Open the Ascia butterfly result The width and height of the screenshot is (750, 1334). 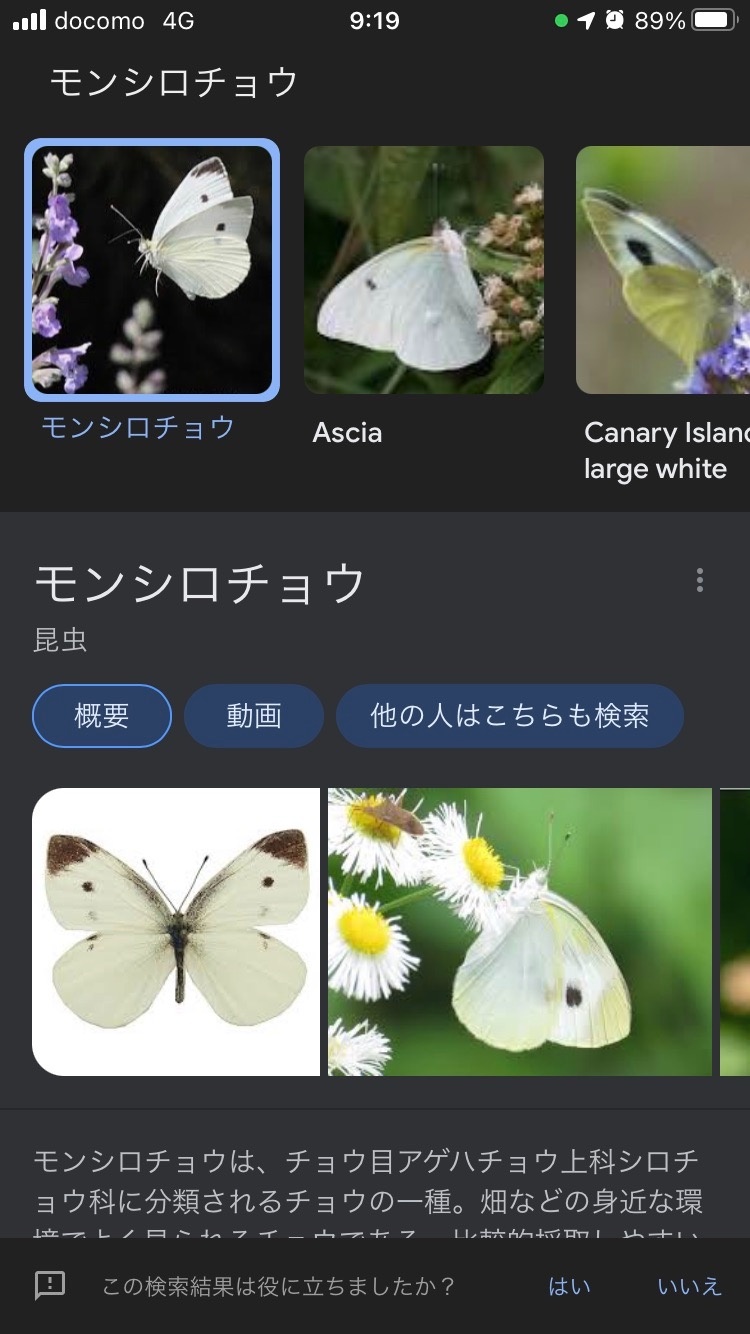pyautogui.click(x=424, y=270)
